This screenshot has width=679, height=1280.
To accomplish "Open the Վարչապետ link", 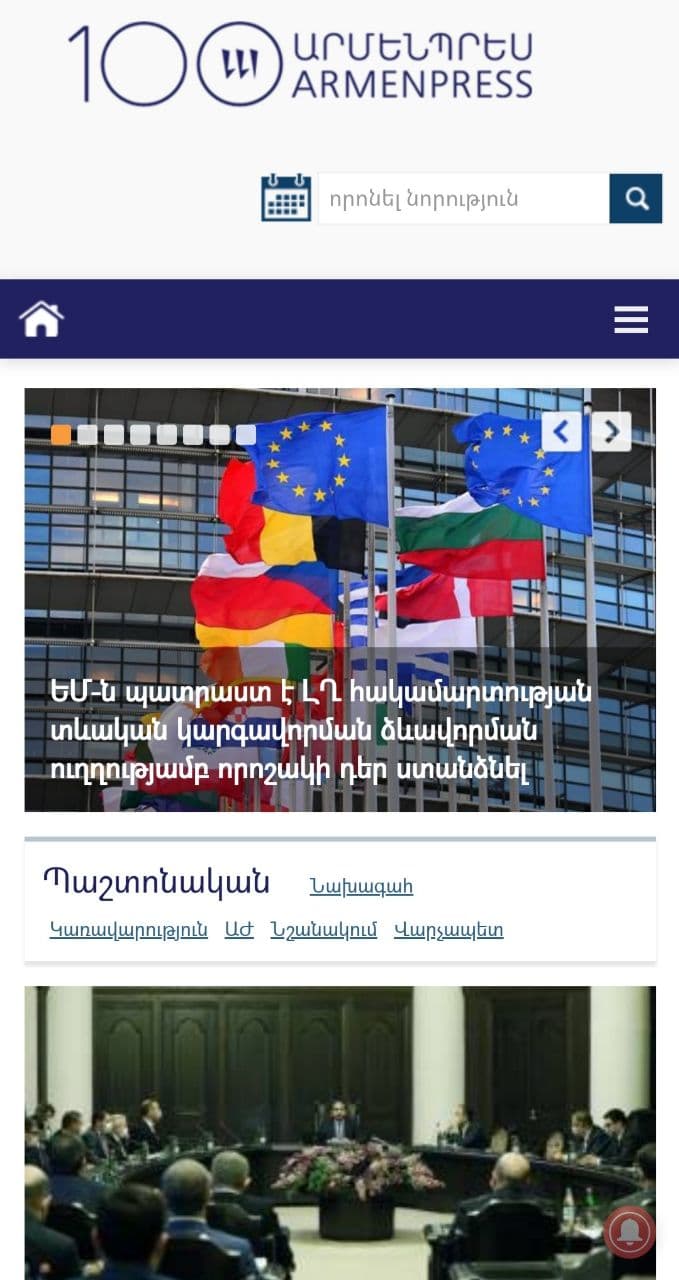I will [448, 930].
